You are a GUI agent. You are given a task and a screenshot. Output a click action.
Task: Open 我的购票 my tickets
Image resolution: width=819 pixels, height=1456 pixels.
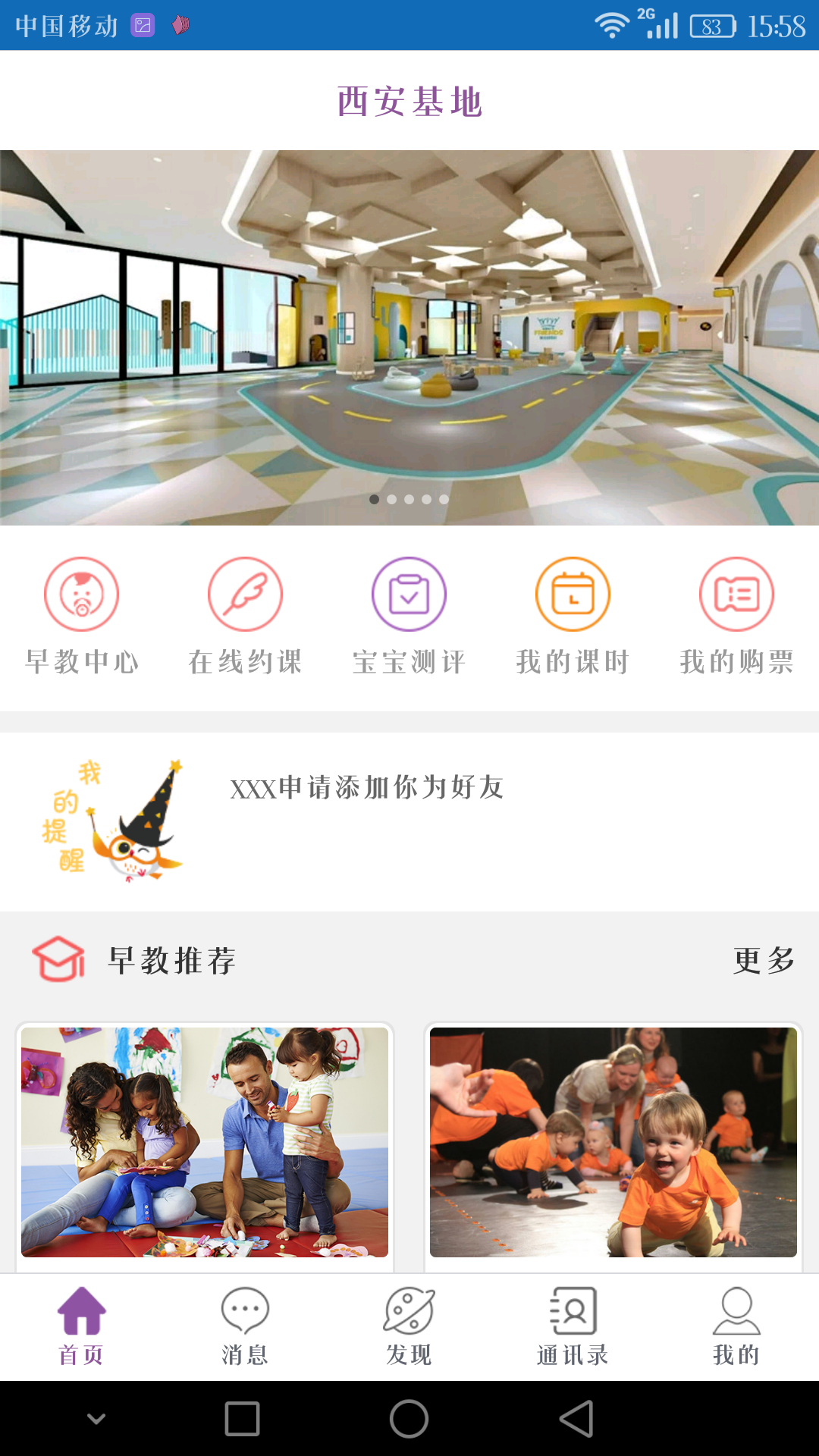pyautogui.click(x=736, y=616)
